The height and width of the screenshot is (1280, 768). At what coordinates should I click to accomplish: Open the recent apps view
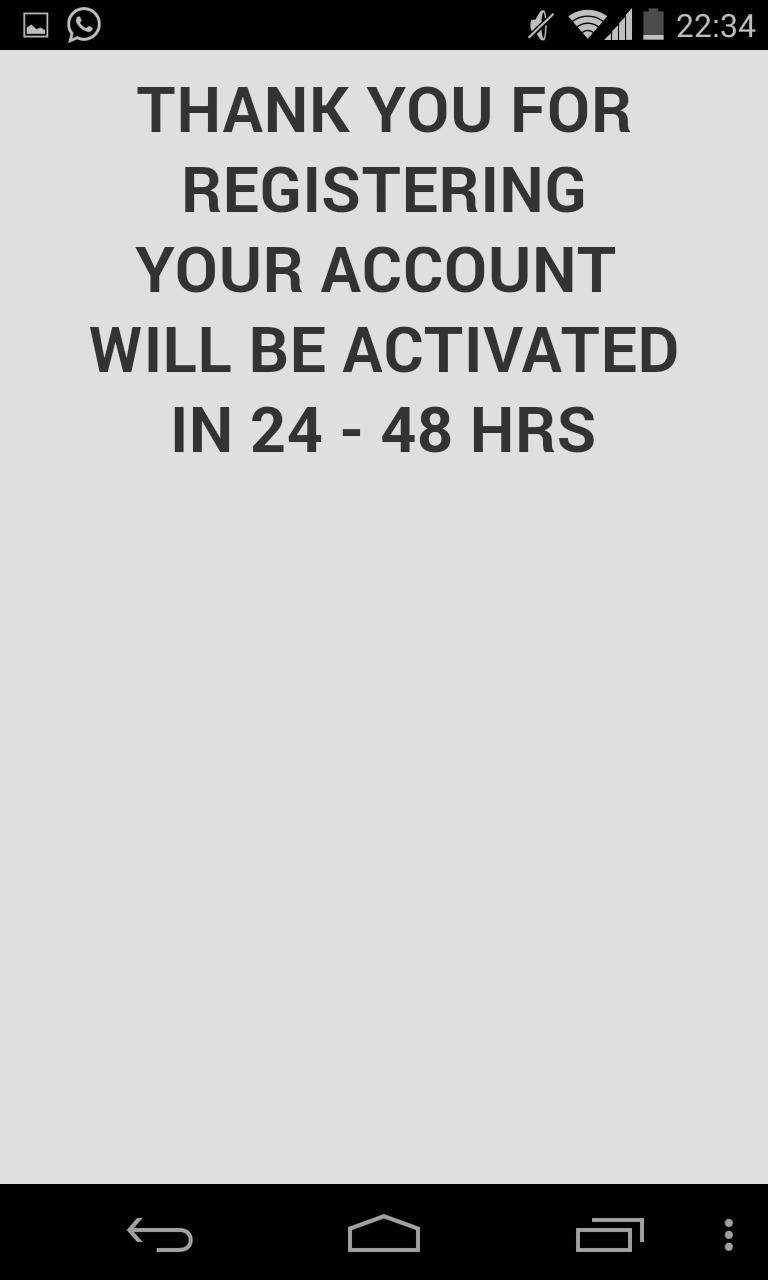(609, 1235)
